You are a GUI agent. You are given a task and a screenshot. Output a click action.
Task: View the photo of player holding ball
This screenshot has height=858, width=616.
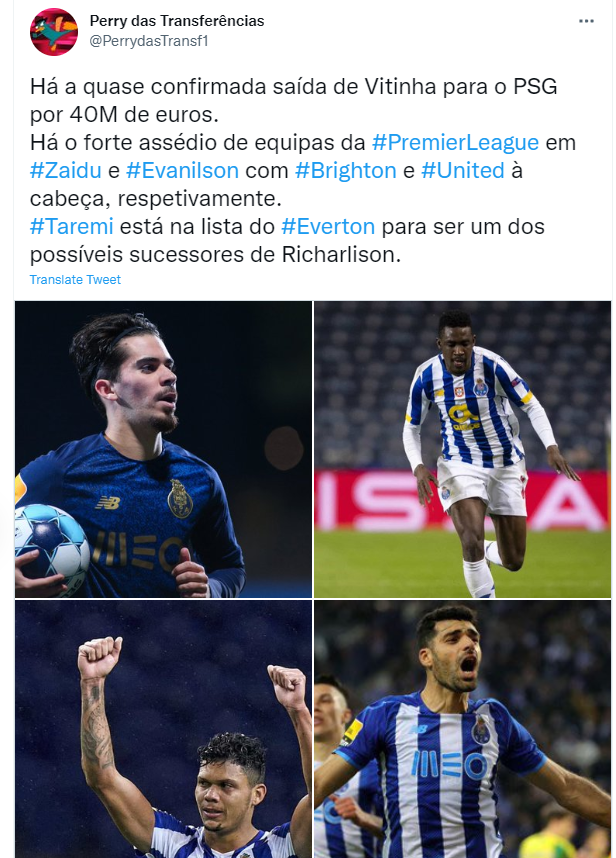coord(163,449)
